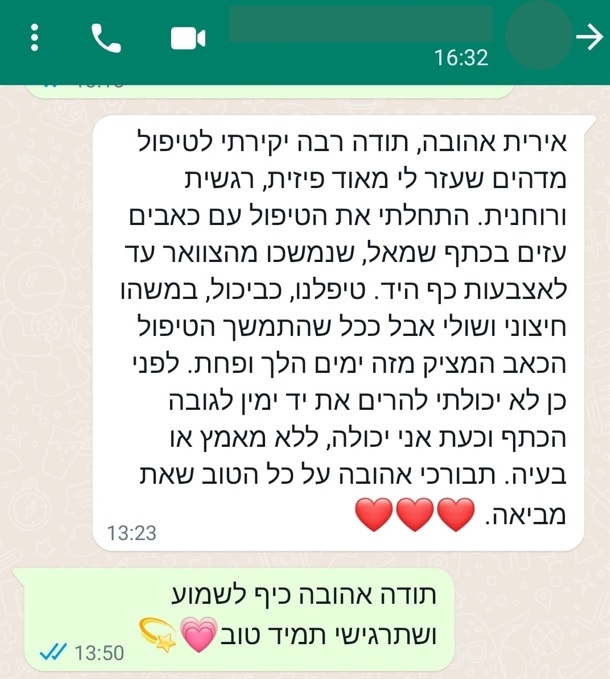
Task: Open contact info from the name bar
Action: click(360, 25)
